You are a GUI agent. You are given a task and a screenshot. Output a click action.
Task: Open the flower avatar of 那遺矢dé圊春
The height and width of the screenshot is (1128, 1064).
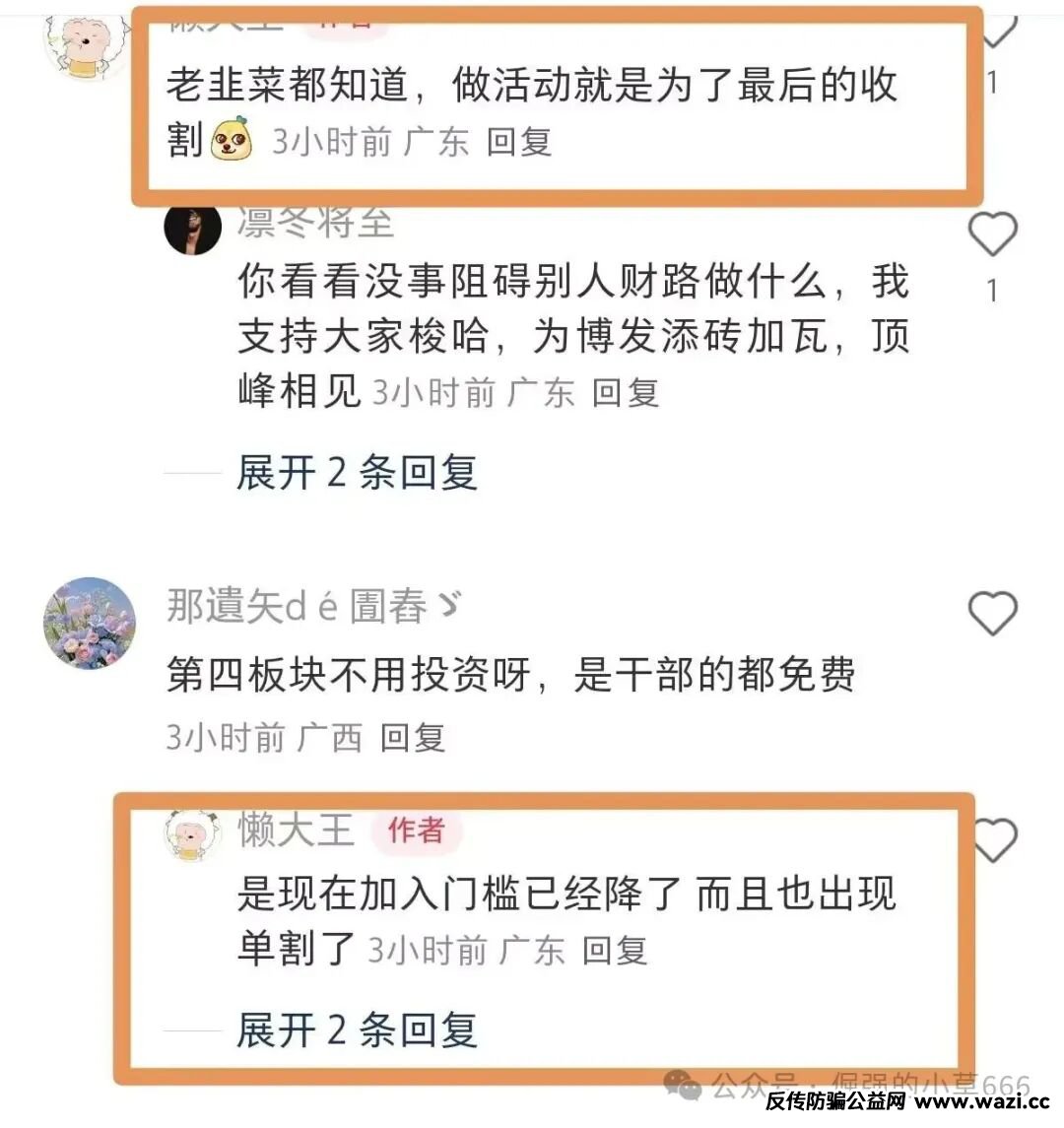pos(90,624)
